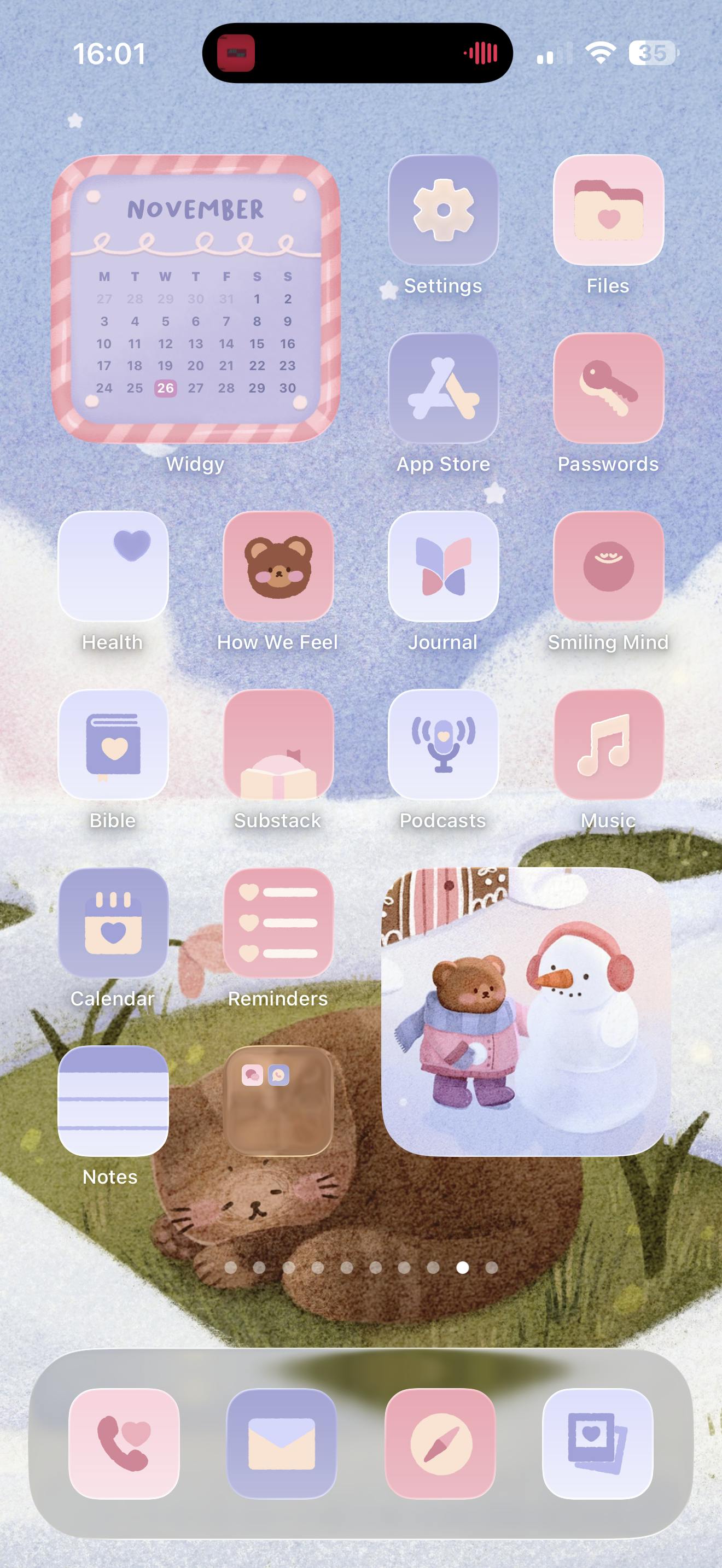Launch the Safari compass in the dock
The image size is (722, 1568).
pyautogui.click(x=440, y=1443)
